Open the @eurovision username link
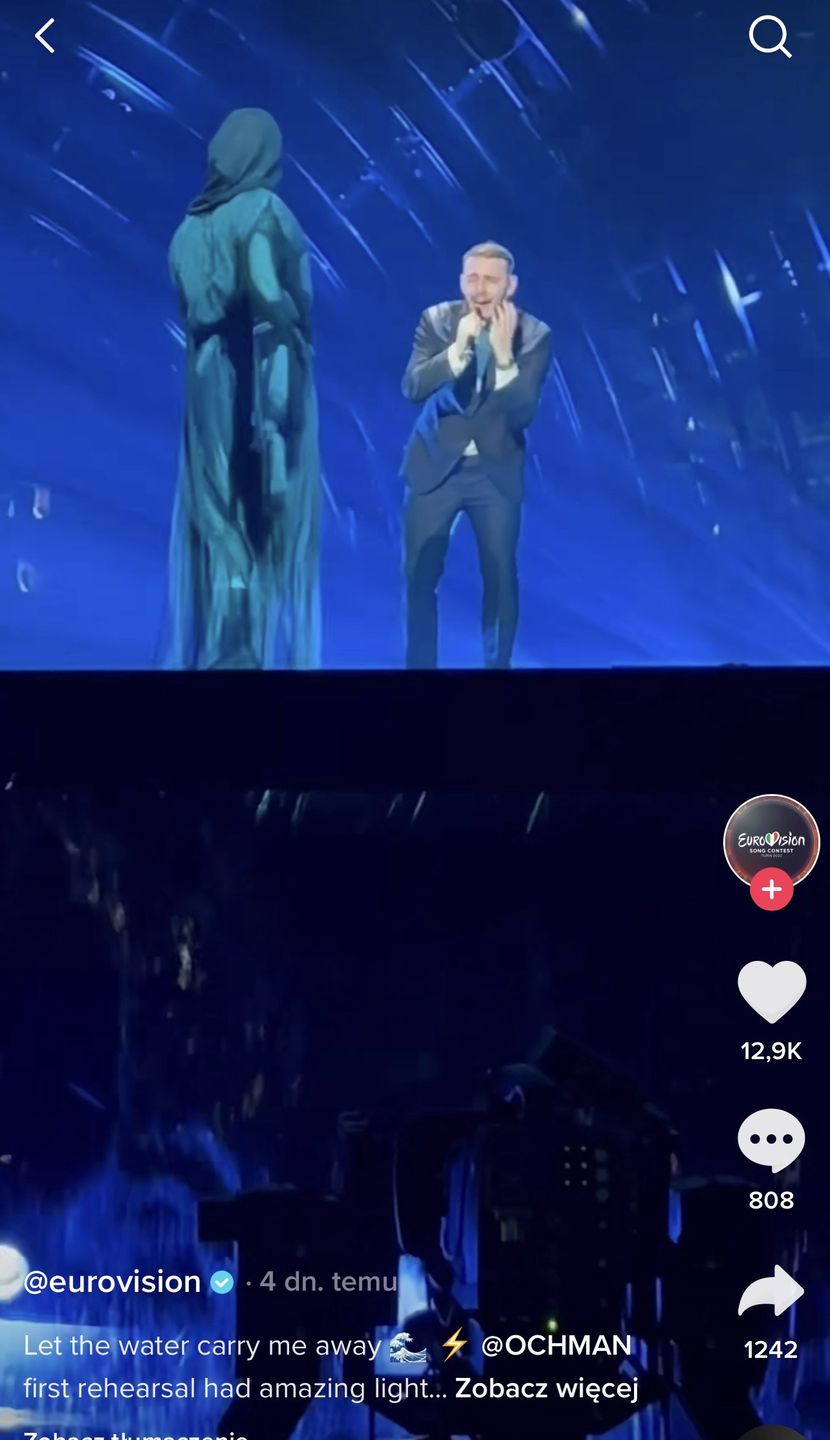The width and height of the screenshot is (830, 1440). (x=112, y=1281)
